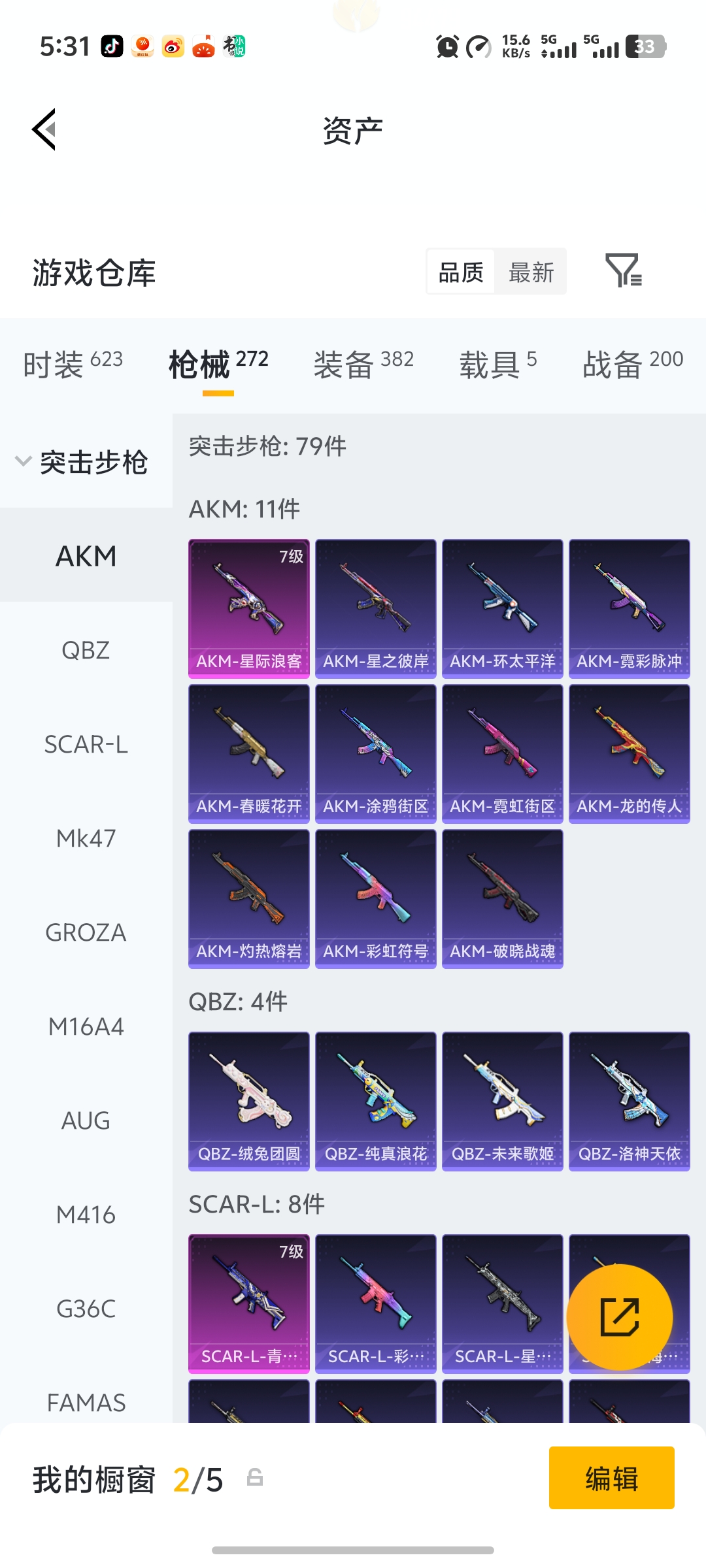
Task: Open the AKM-破晓战魂 skin tile
Action: point(502,898)
